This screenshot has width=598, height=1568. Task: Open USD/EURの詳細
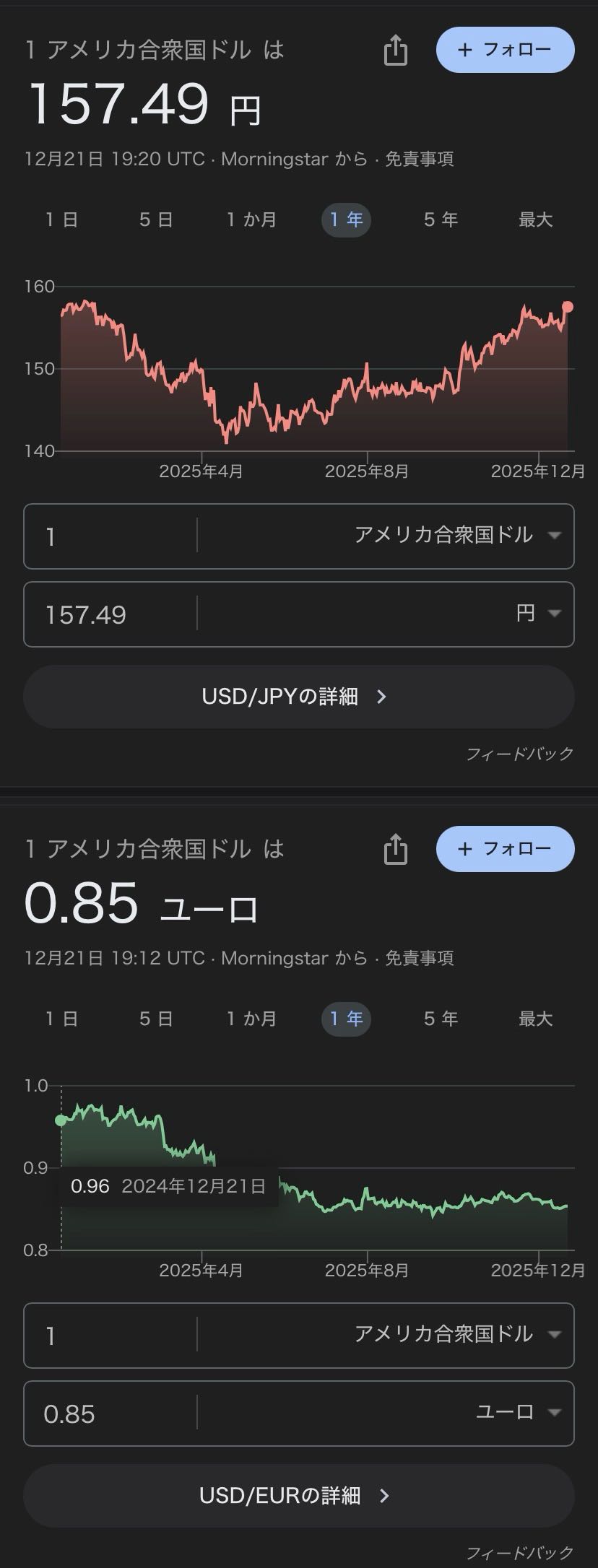tap(298, 1496)
